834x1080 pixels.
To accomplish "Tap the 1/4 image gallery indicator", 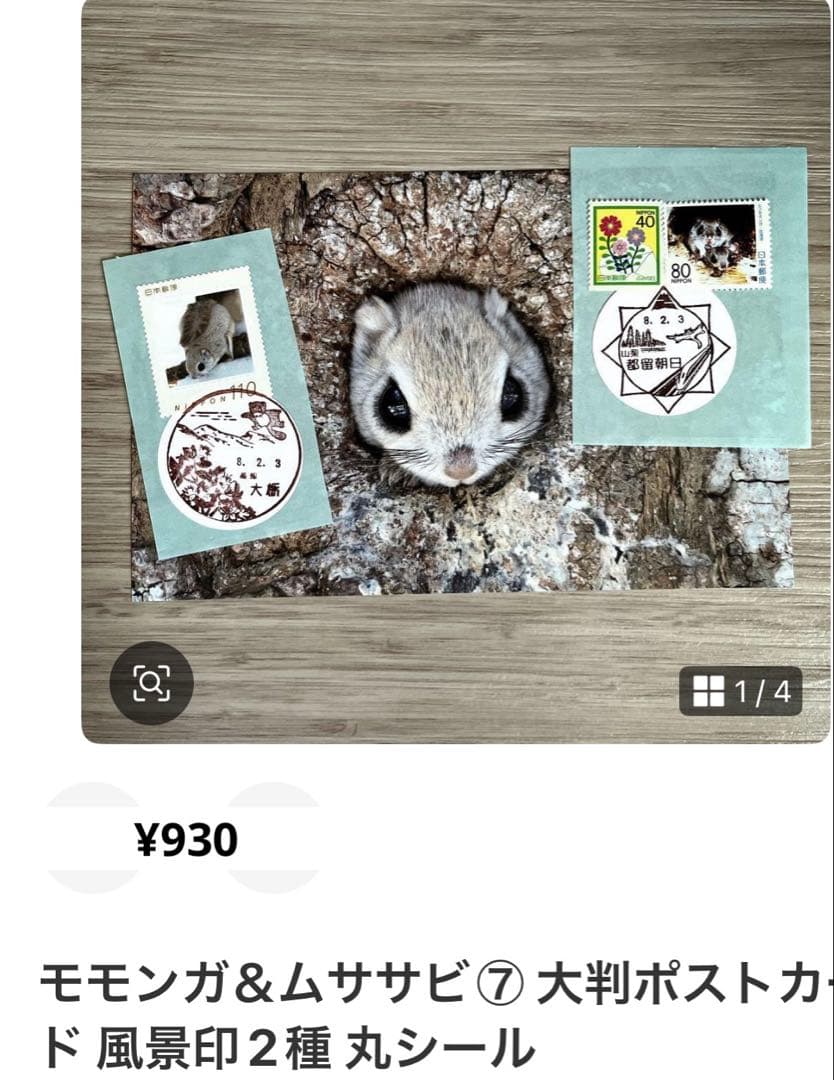I will click(x=741, y=691).
